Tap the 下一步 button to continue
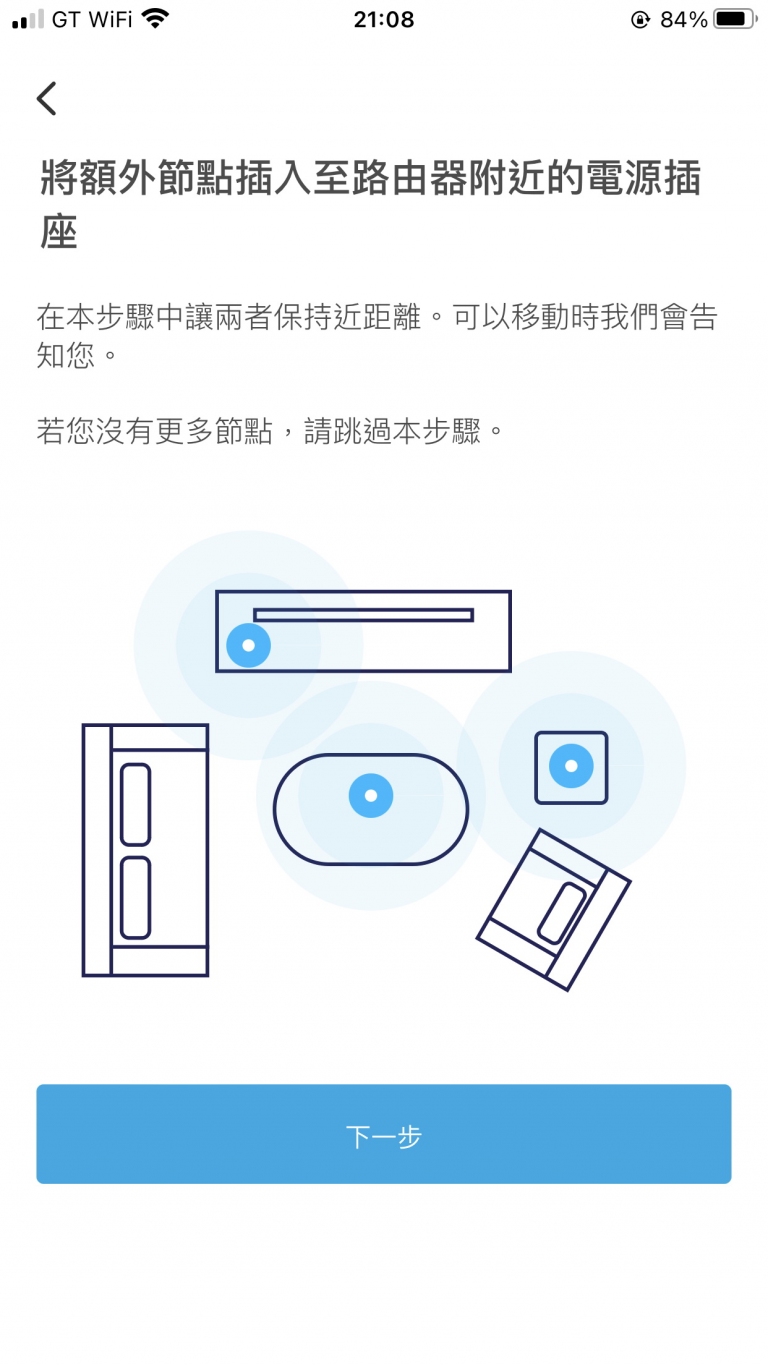The height and width of the screenshot is (1365, 768). point(384,1134)
